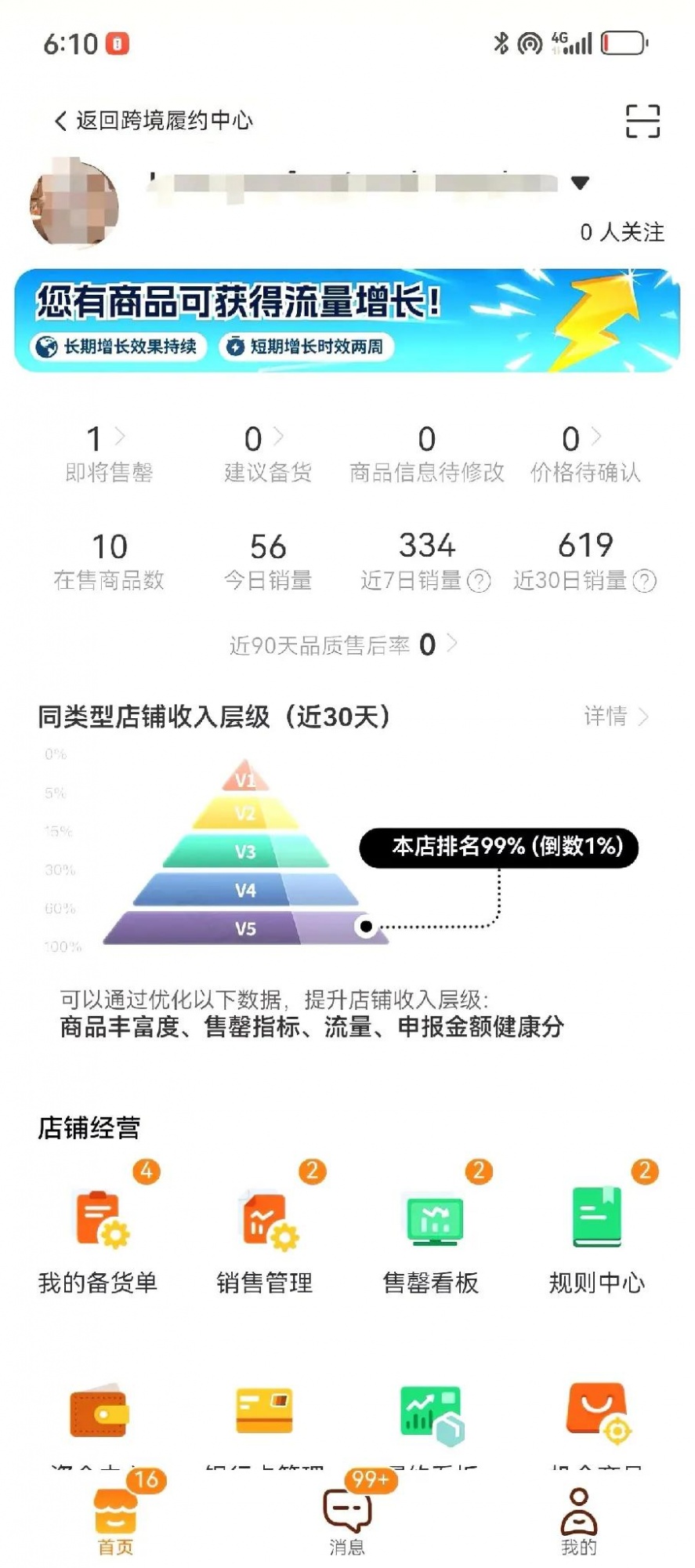Open 近90天品质售后率 details
Viewport: 695px width, 1568px height.
[345, 644]
